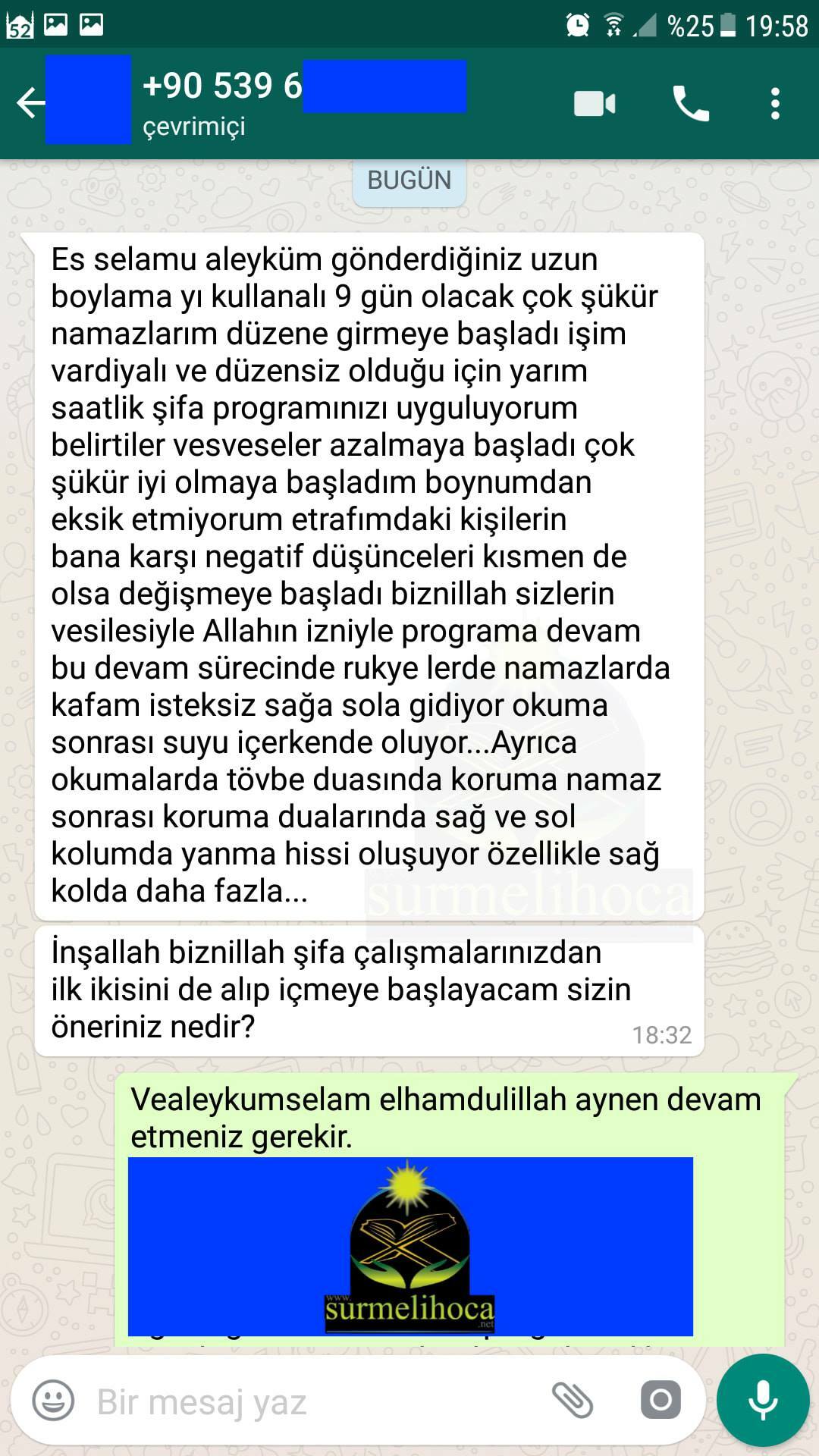The image size is (819, 1456).
Task: Attach a file with the paperclip
Action: [x=572, y=1400]
